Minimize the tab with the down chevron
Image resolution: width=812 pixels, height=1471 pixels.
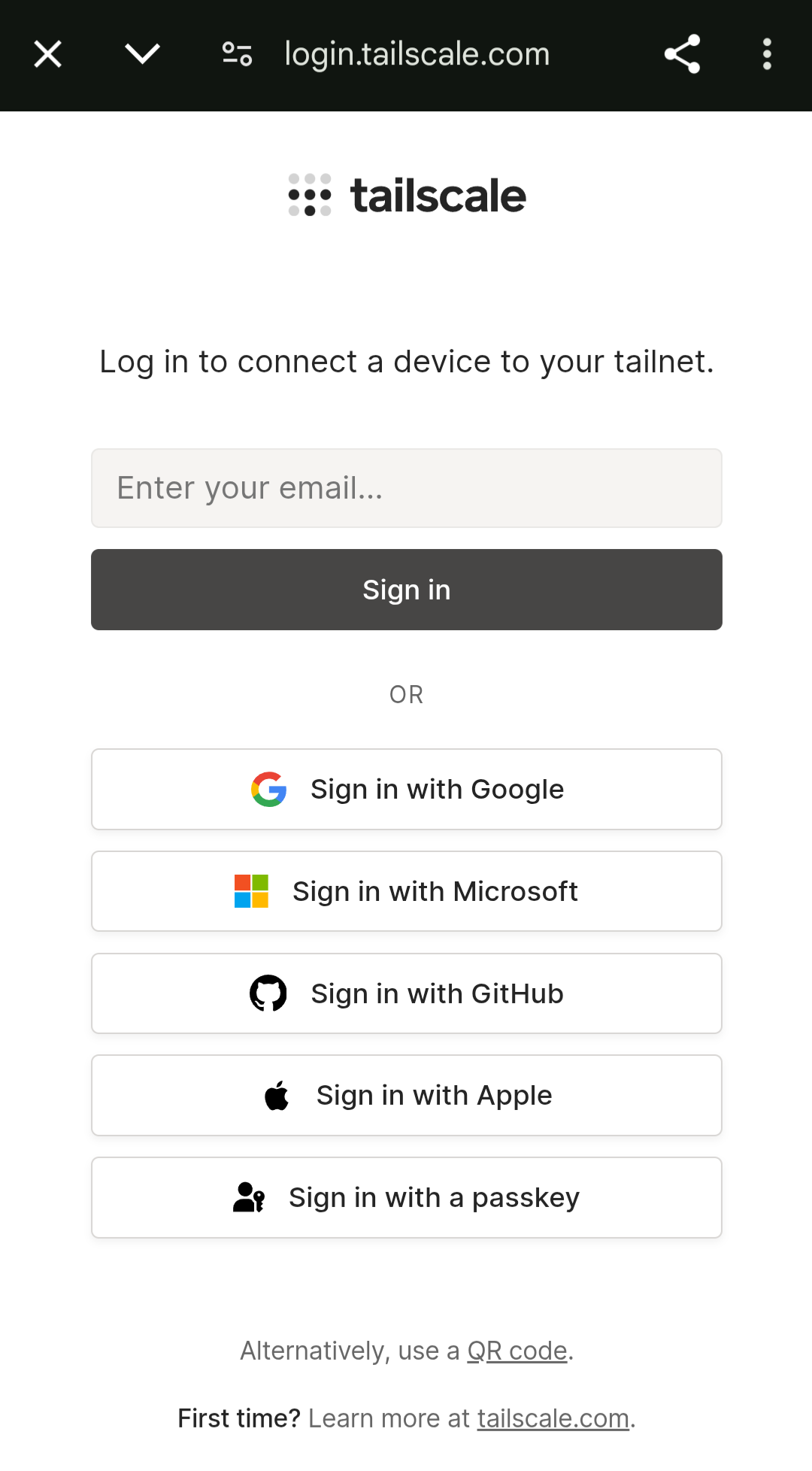142,54
